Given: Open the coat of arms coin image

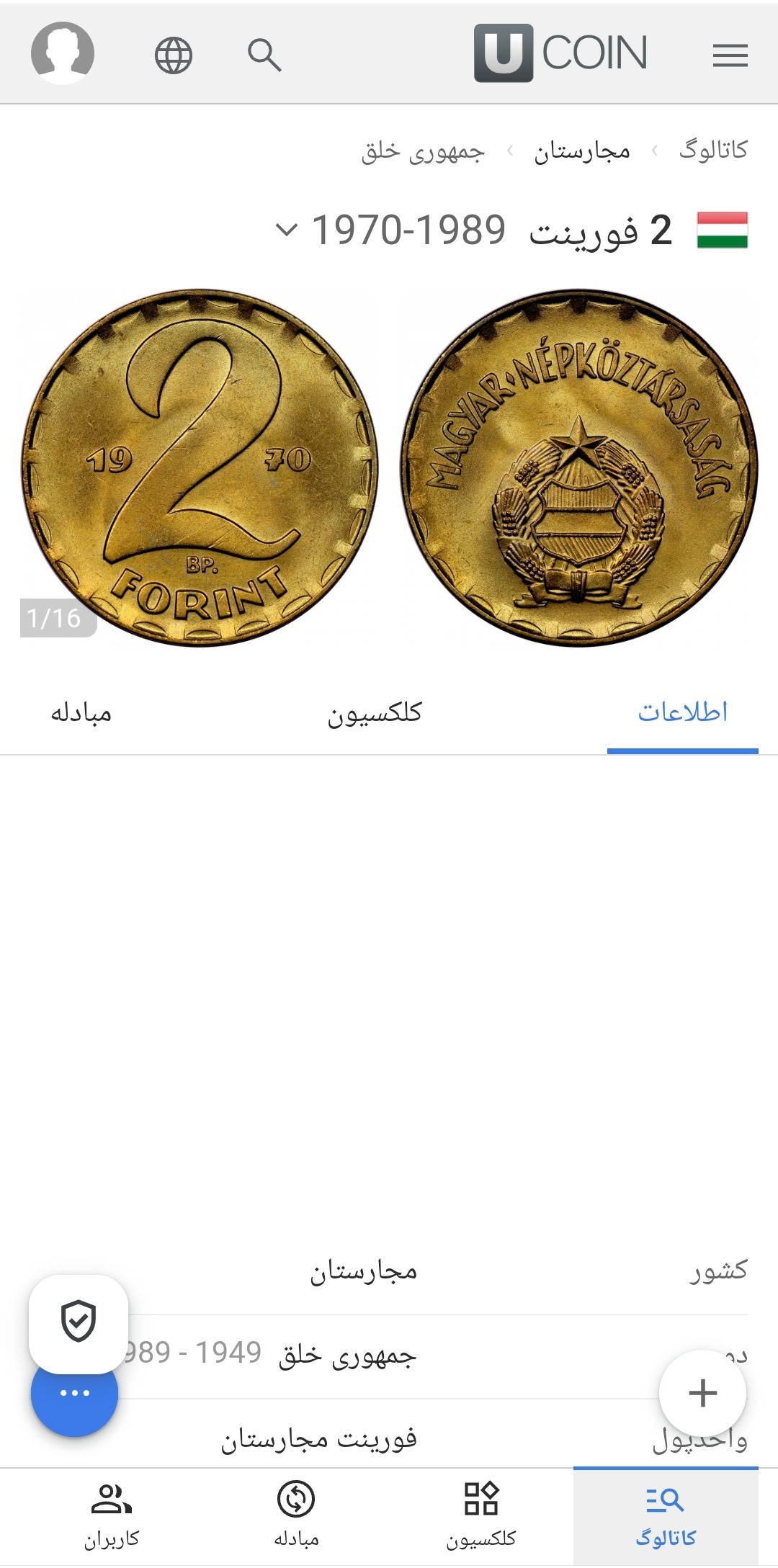Looking at the screenshot, I should (x=580, y=468).
